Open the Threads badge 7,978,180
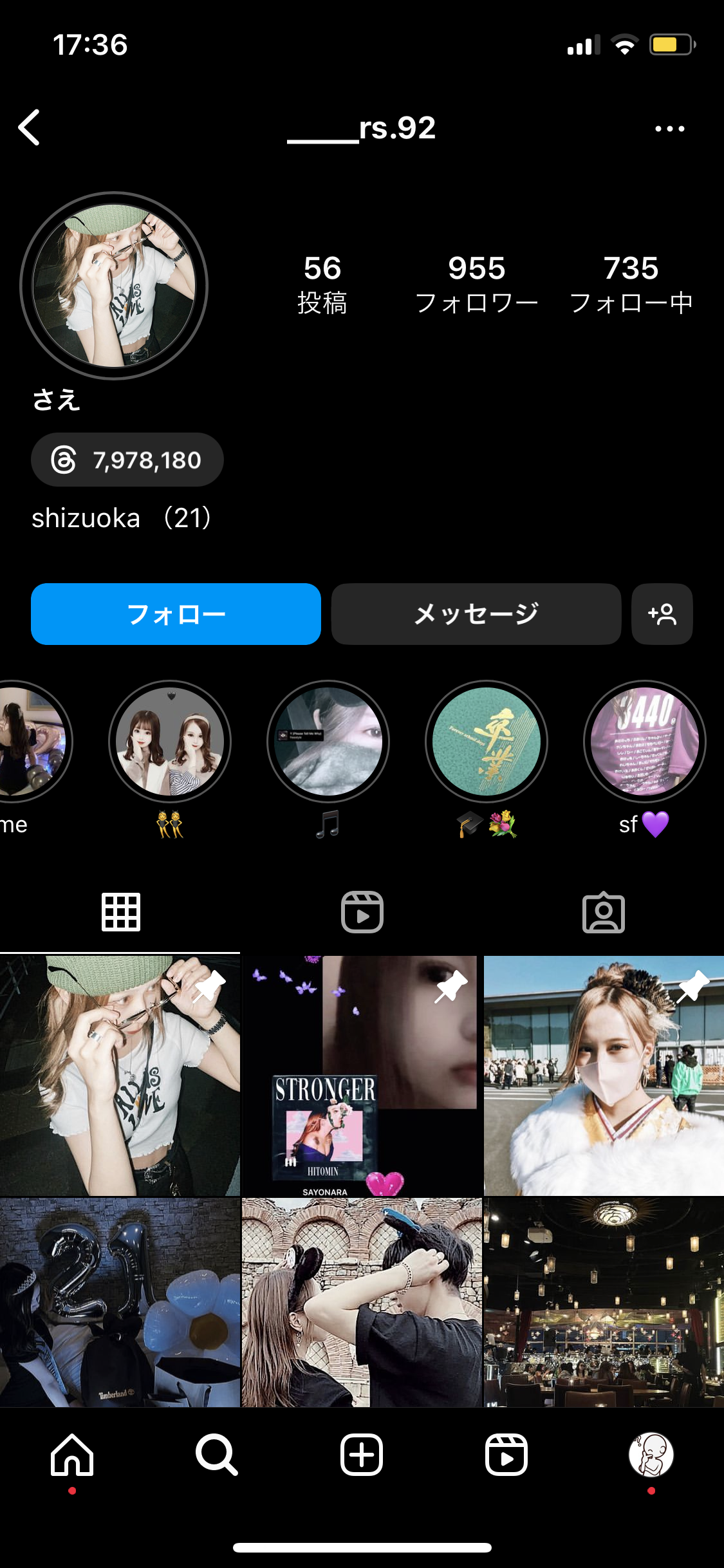This screenshot has height=1568, width=724. pos(127,460)
